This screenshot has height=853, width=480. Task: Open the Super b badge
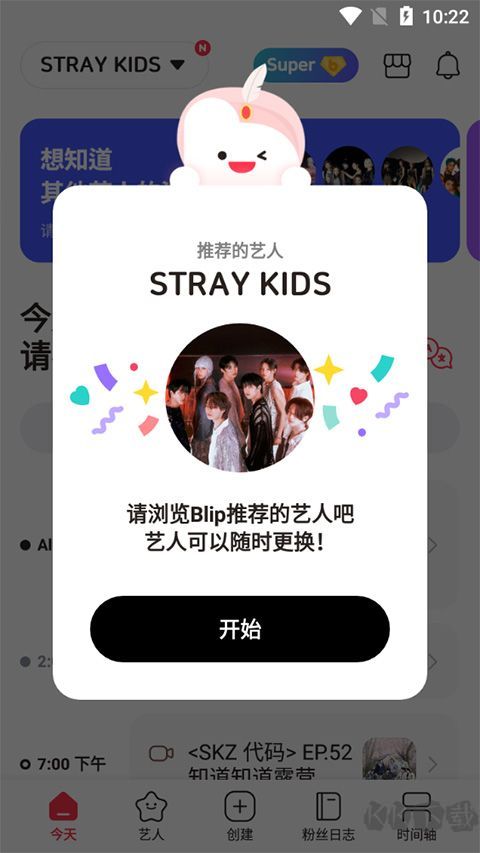[x=306, y=65]
